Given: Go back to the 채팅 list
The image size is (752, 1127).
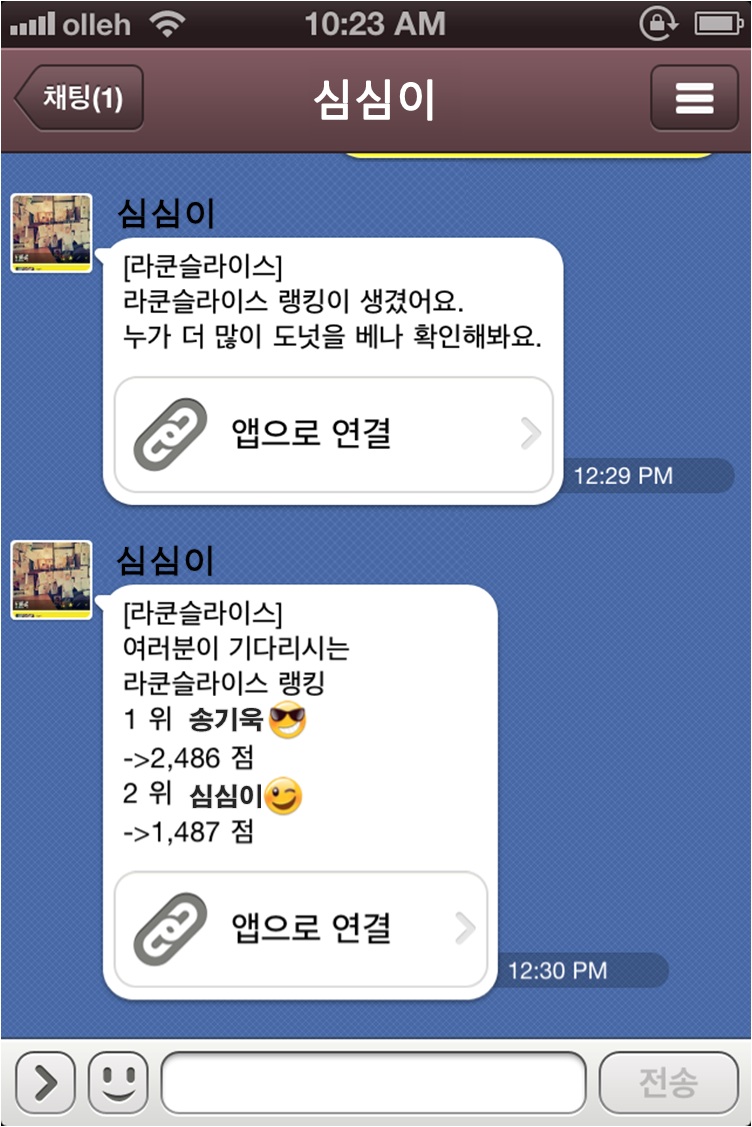Looking at the screenshot, I should tap(80, 98).
